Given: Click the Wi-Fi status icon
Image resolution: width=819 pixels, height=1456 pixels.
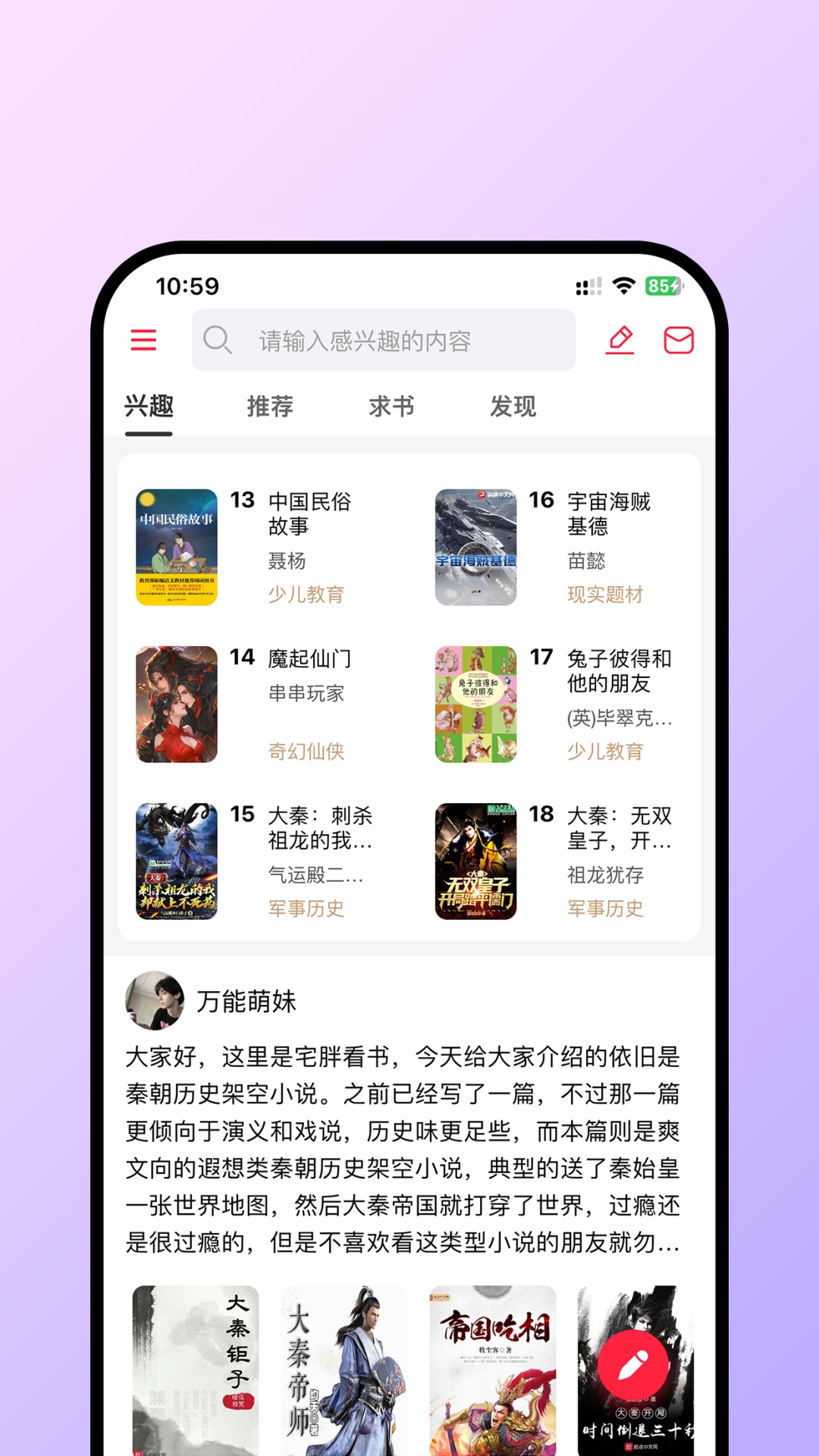Looking at the screenshot, I should (x=623, y=286).
